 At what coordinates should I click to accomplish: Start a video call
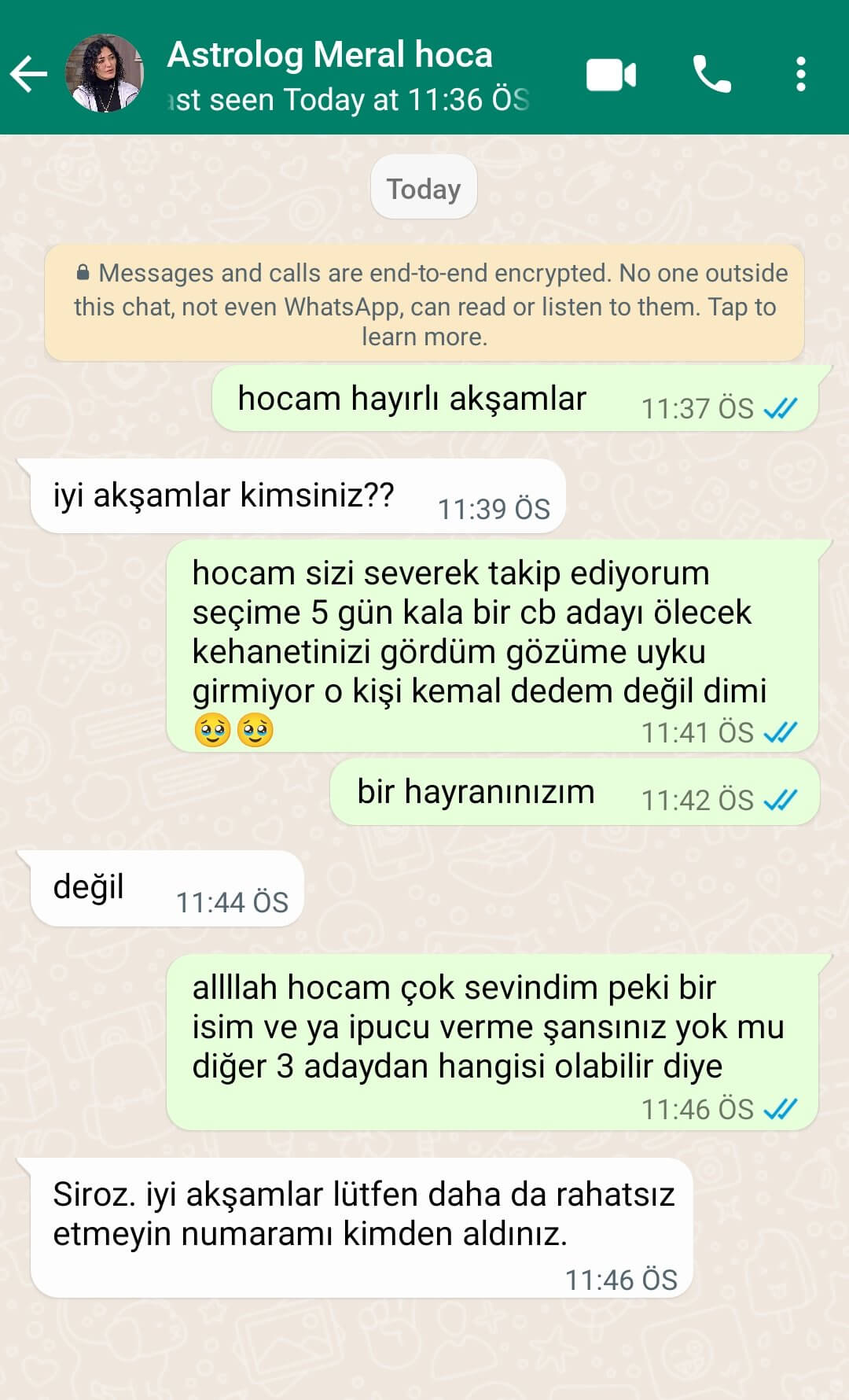tap(611, 75)
